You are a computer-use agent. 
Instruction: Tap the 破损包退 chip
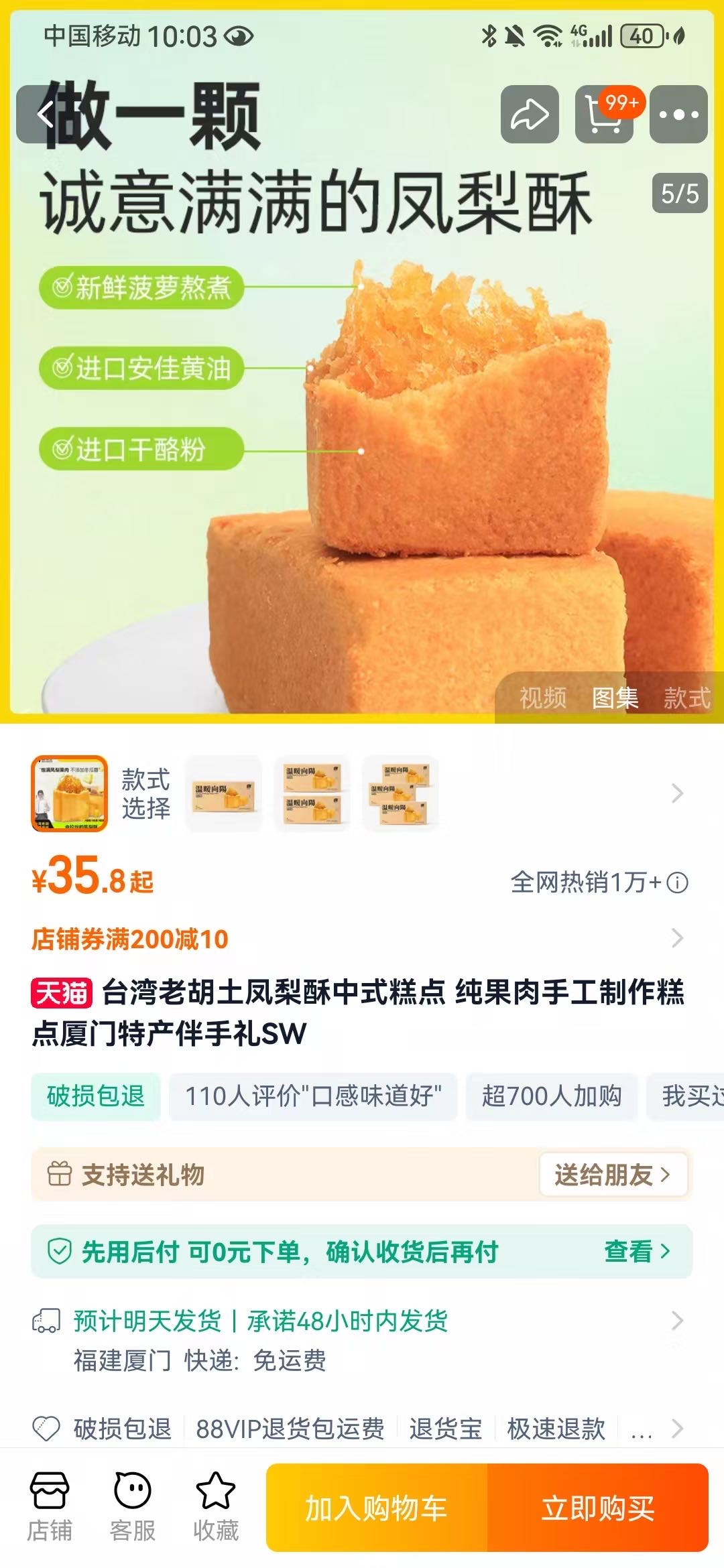(96, 1096)
